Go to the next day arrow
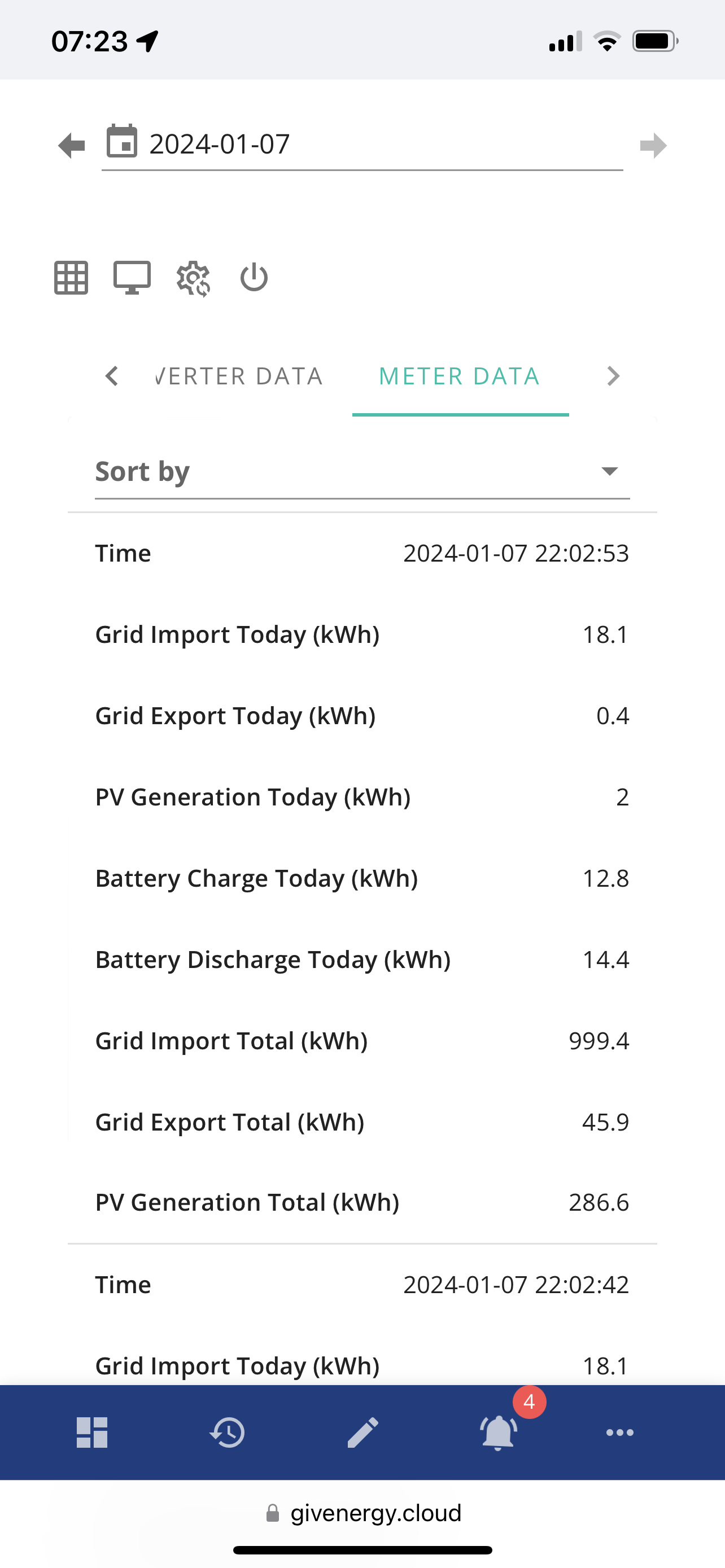This screenshot has height=1568, width=725. [653, 146]
